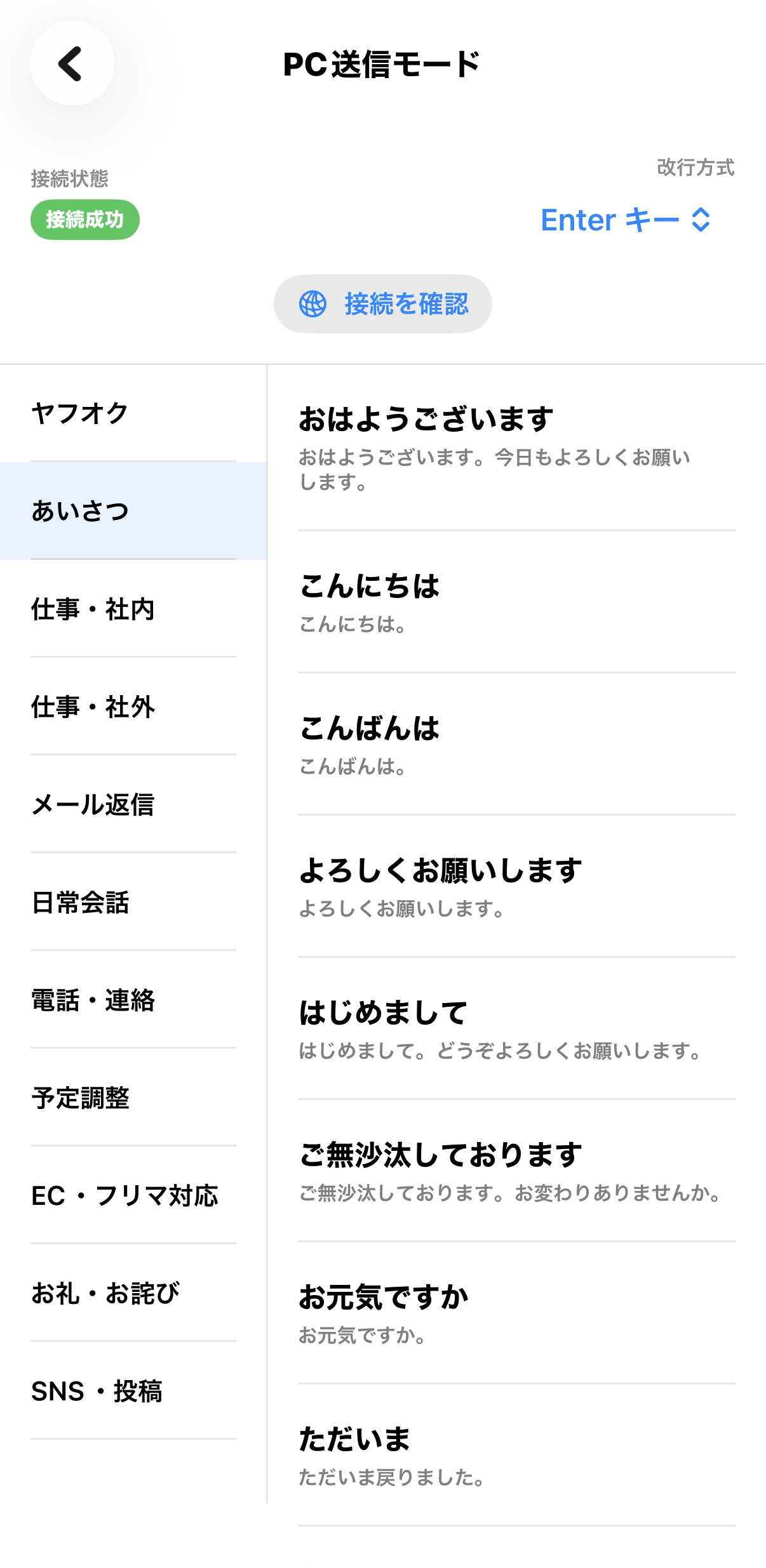Send the こんにちは phrase
Viewport: 766px width, 1568px height.
(516, 602)
